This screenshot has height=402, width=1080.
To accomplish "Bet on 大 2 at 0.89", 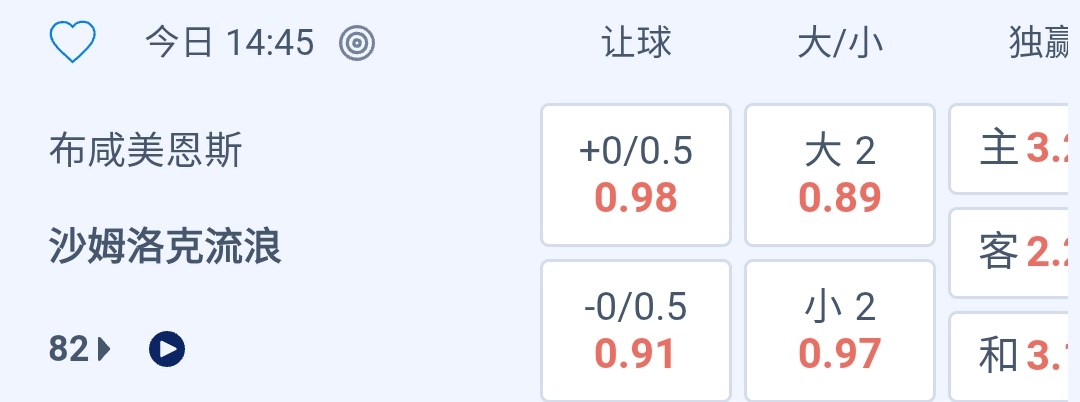I will click(840, 175).
